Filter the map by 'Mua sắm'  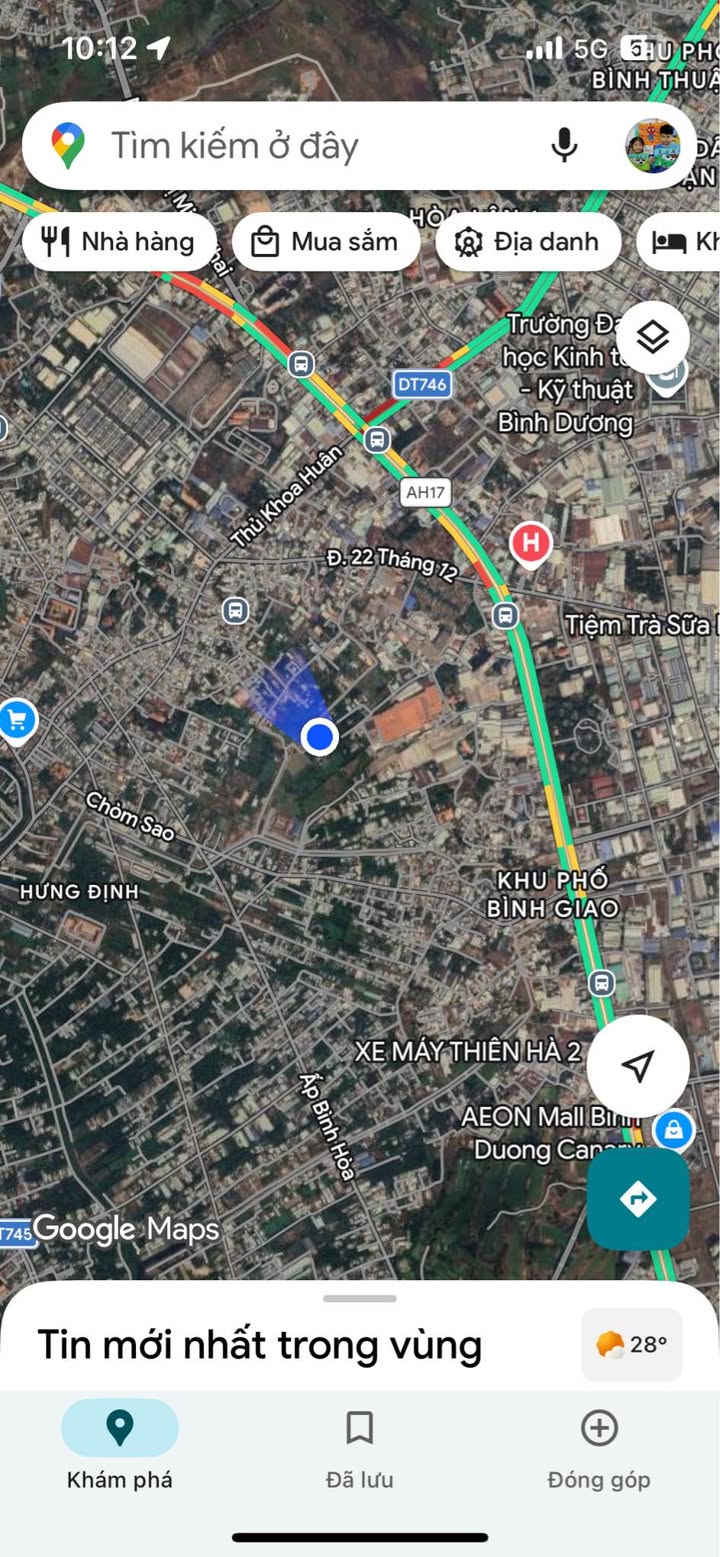pos(326,242)
